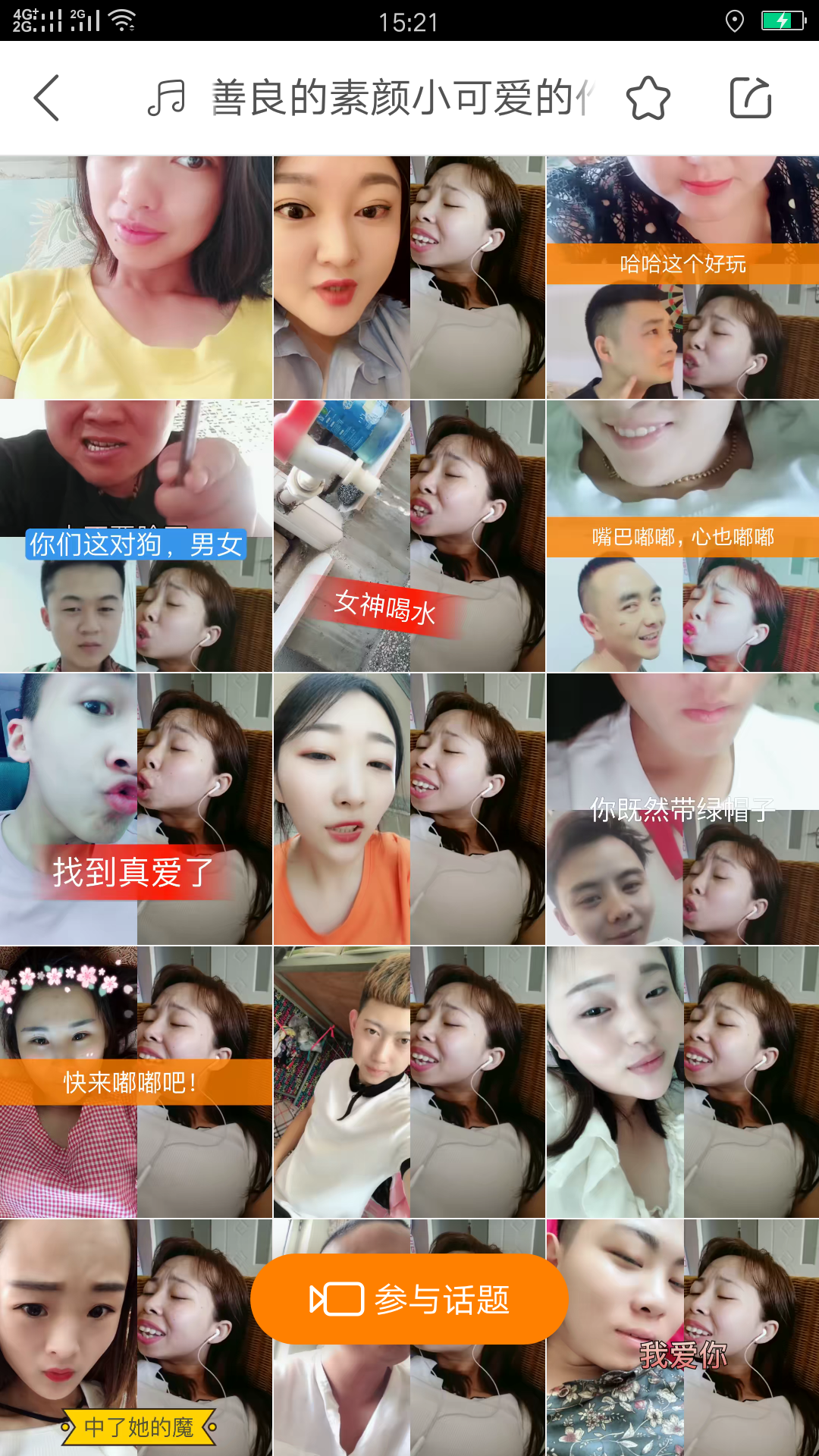Select the camera icon on the 参与话题 button
Image resolution: width=819 pixels, height=1456 pixels.
pos(334,1298)
